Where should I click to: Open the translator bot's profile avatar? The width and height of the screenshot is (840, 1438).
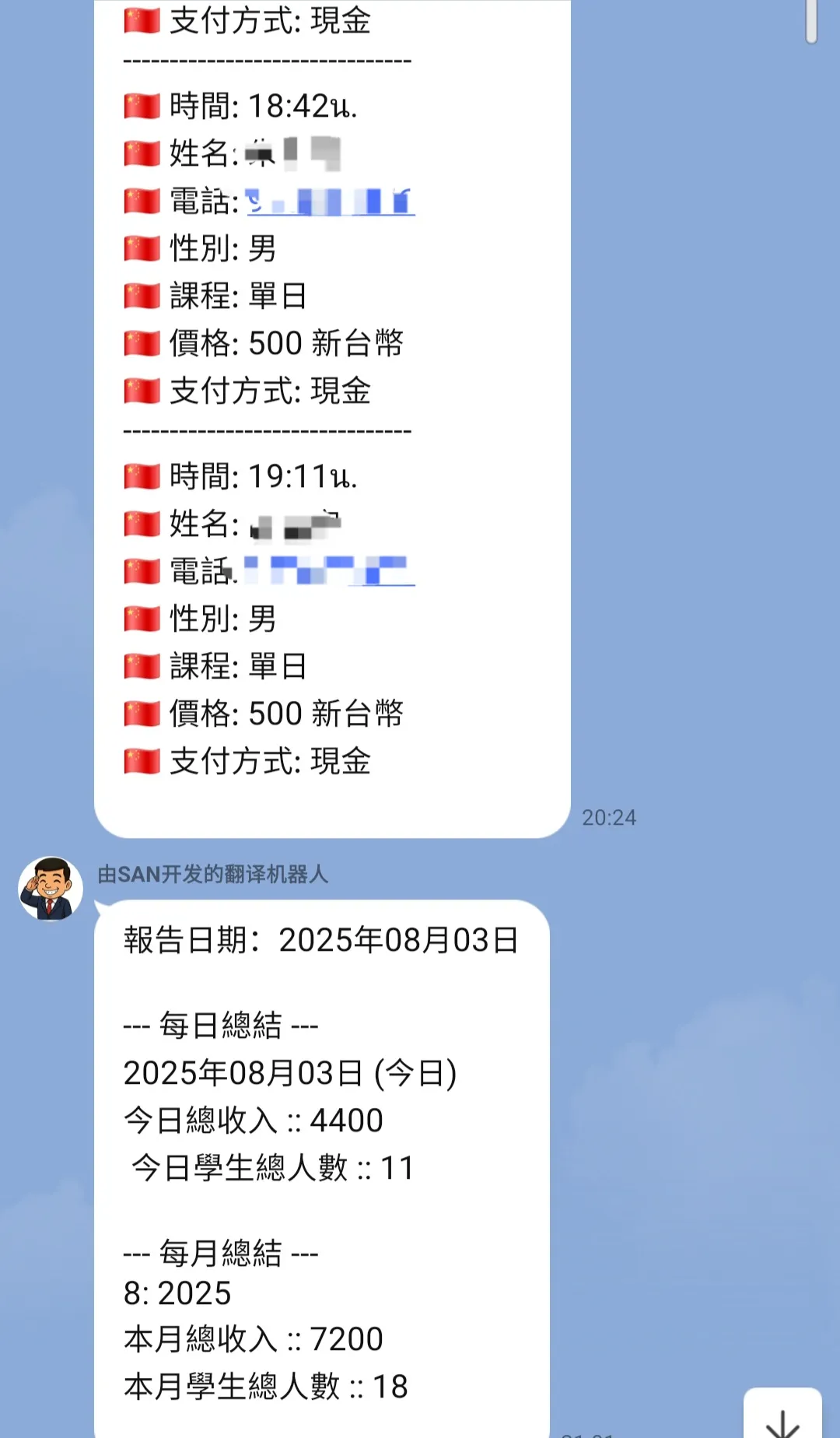[x=51, y=889]
